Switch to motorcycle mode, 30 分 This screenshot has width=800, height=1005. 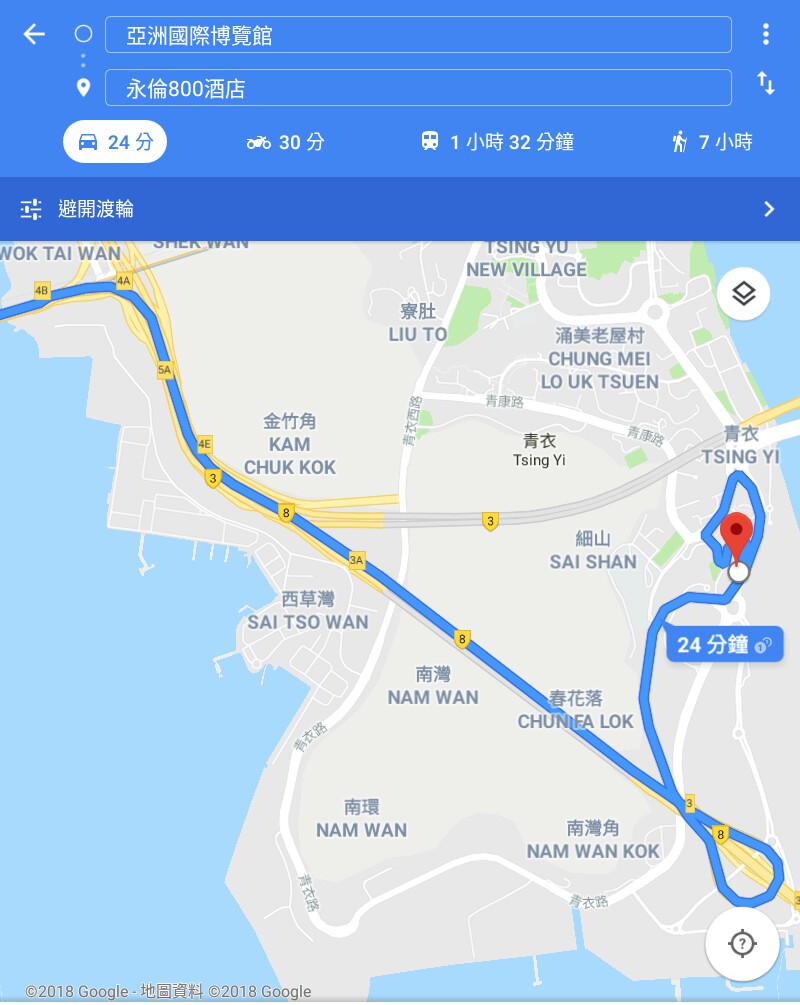click(286, 142)
